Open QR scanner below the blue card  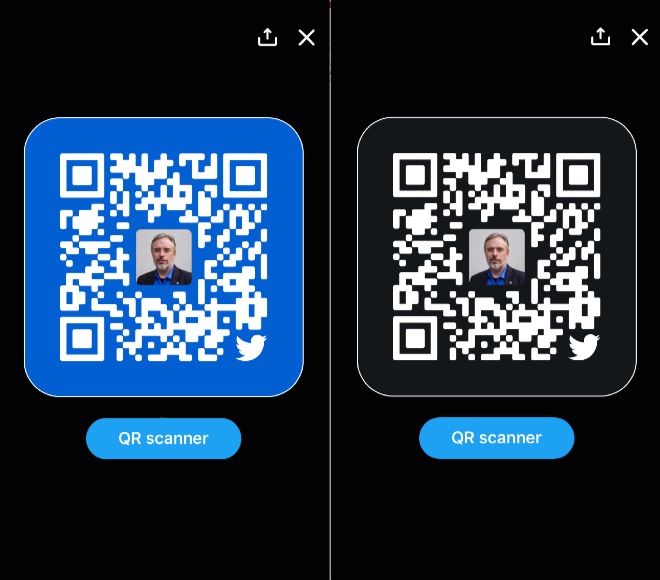coord(163,438)
